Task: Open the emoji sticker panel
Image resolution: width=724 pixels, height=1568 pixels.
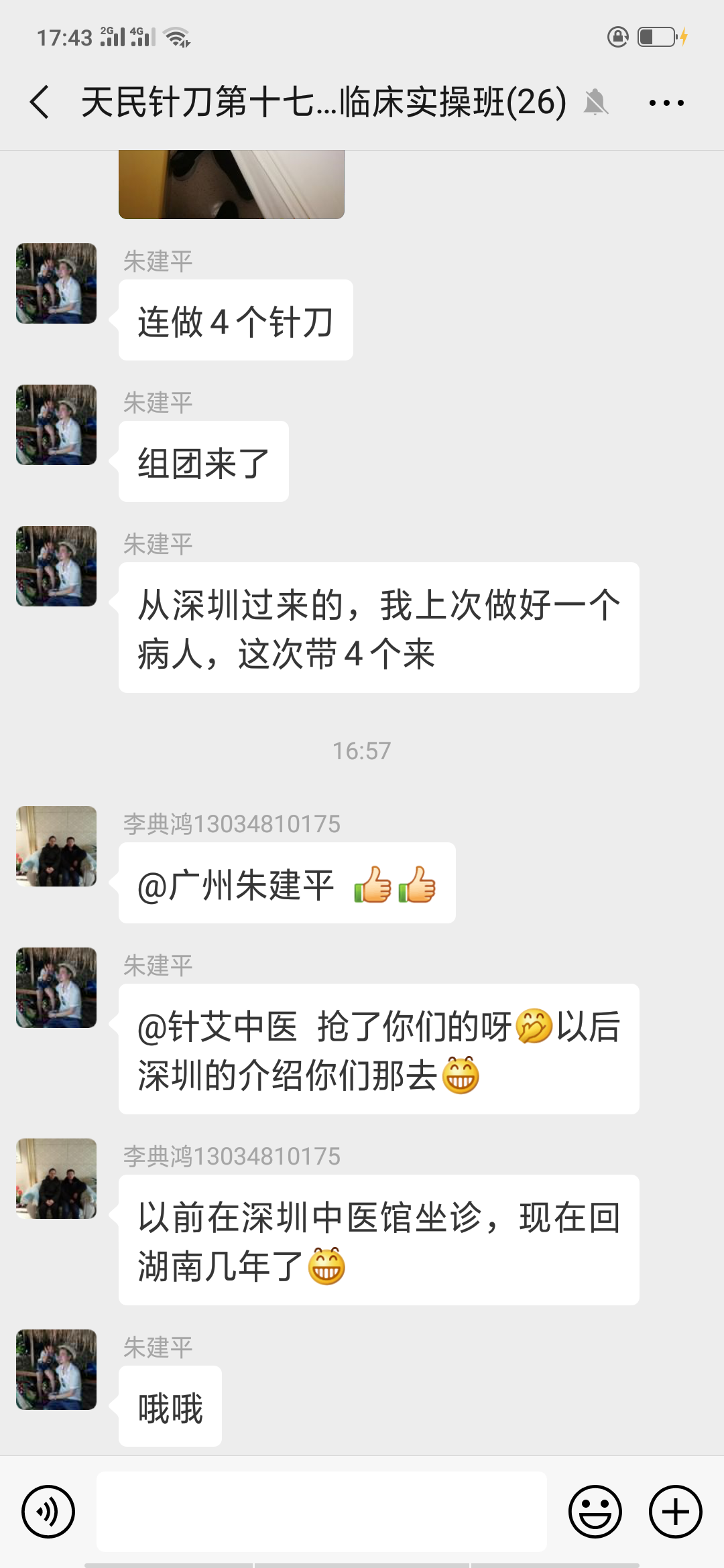Action: tap(595, 1512)
